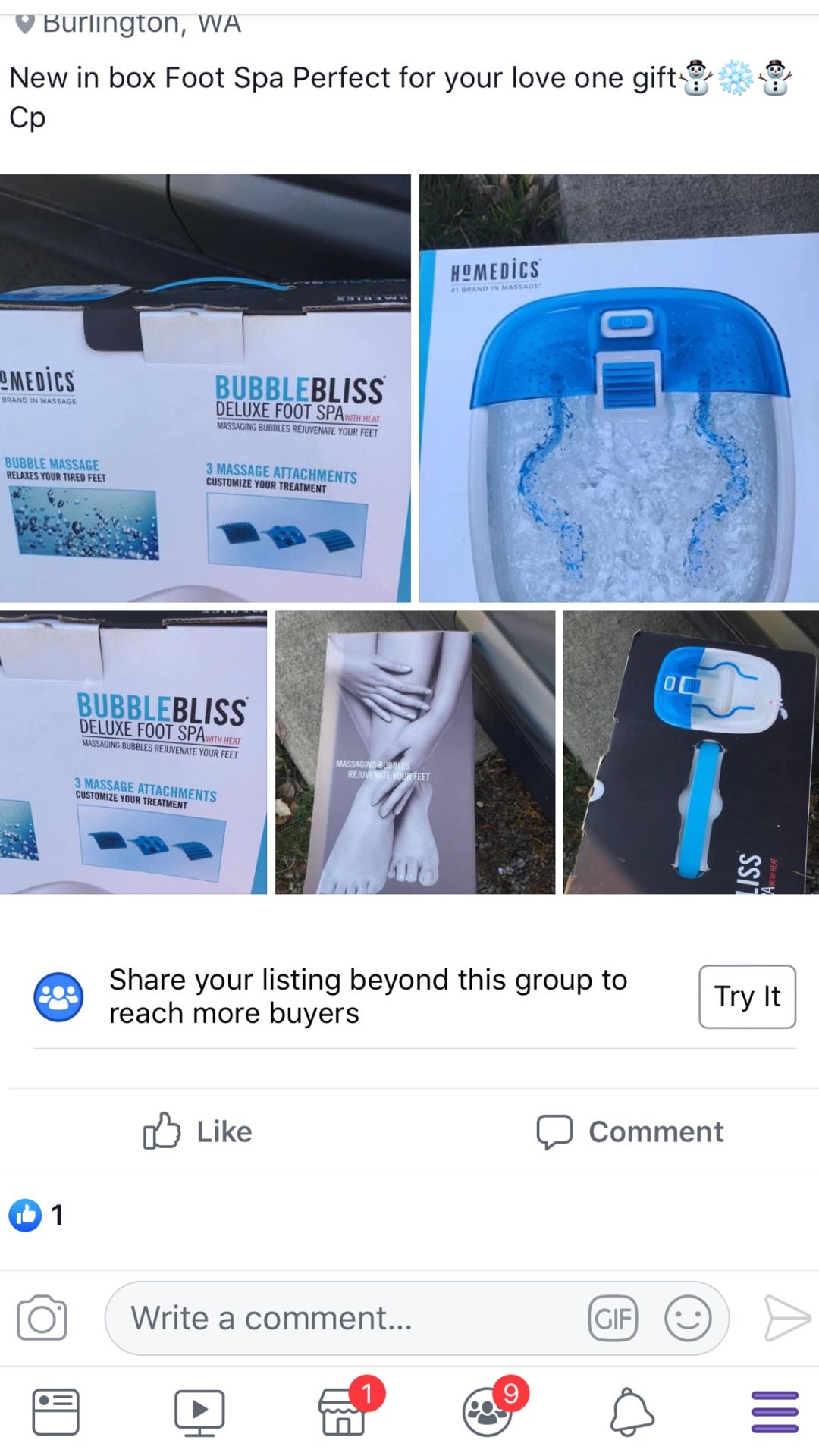Tap the Comment button
819x1456 pixels.
point(629,1131)
